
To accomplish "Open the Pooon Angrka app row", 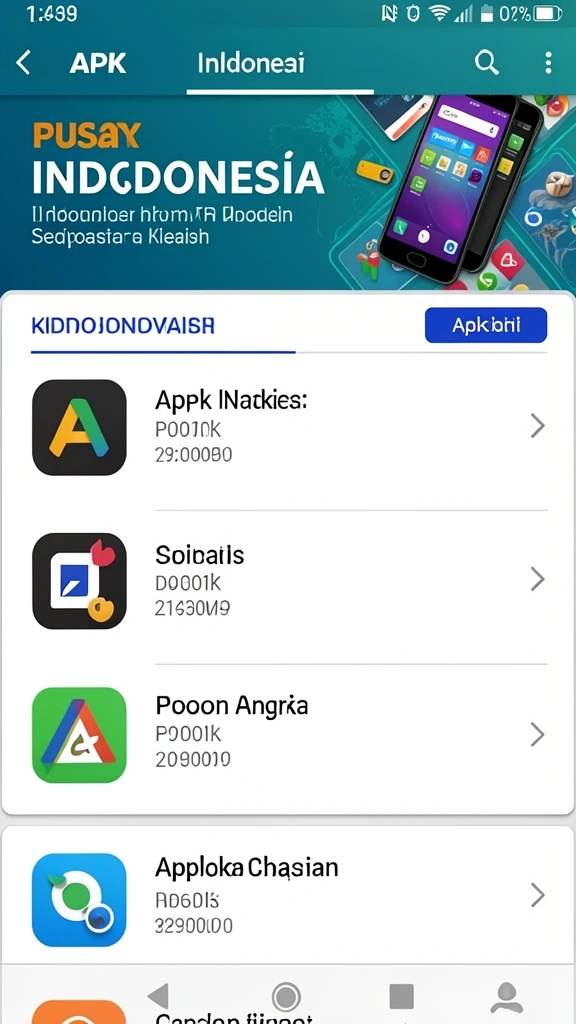I will [288, 735].
